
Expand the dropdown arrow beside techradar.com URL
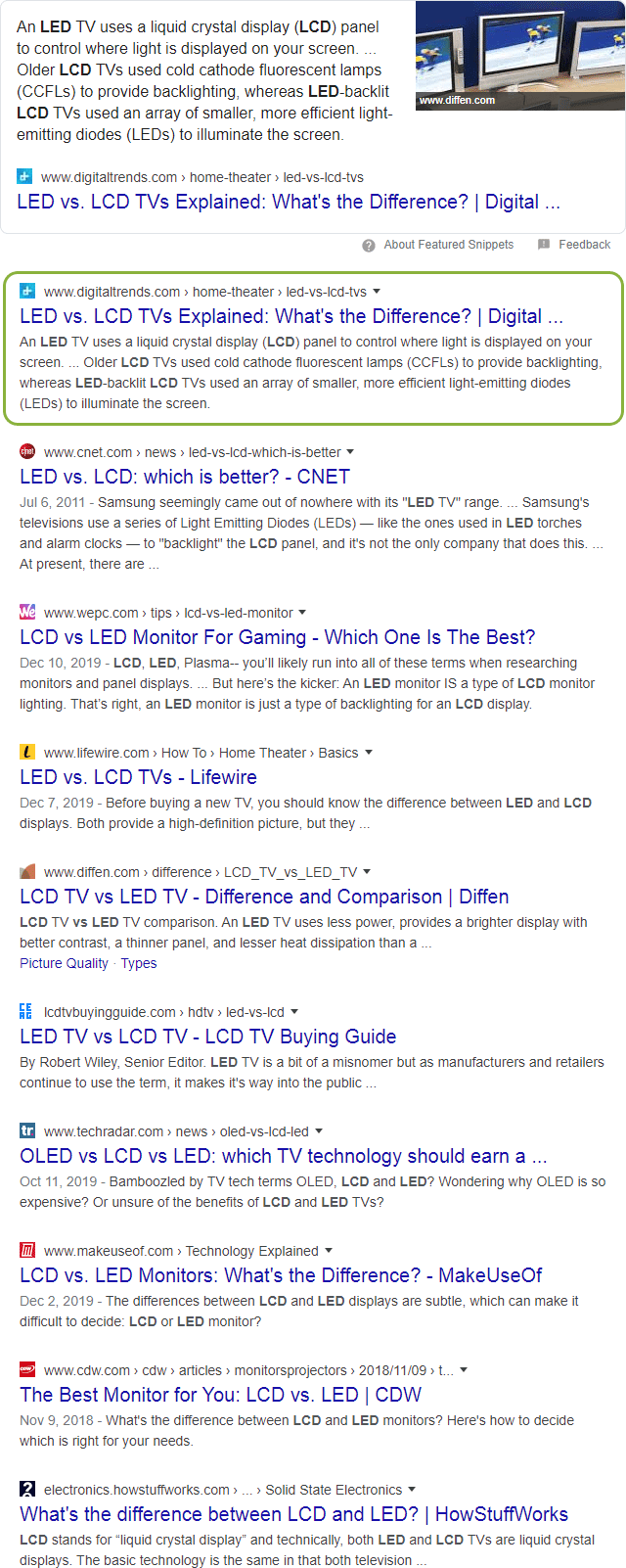319,1131
